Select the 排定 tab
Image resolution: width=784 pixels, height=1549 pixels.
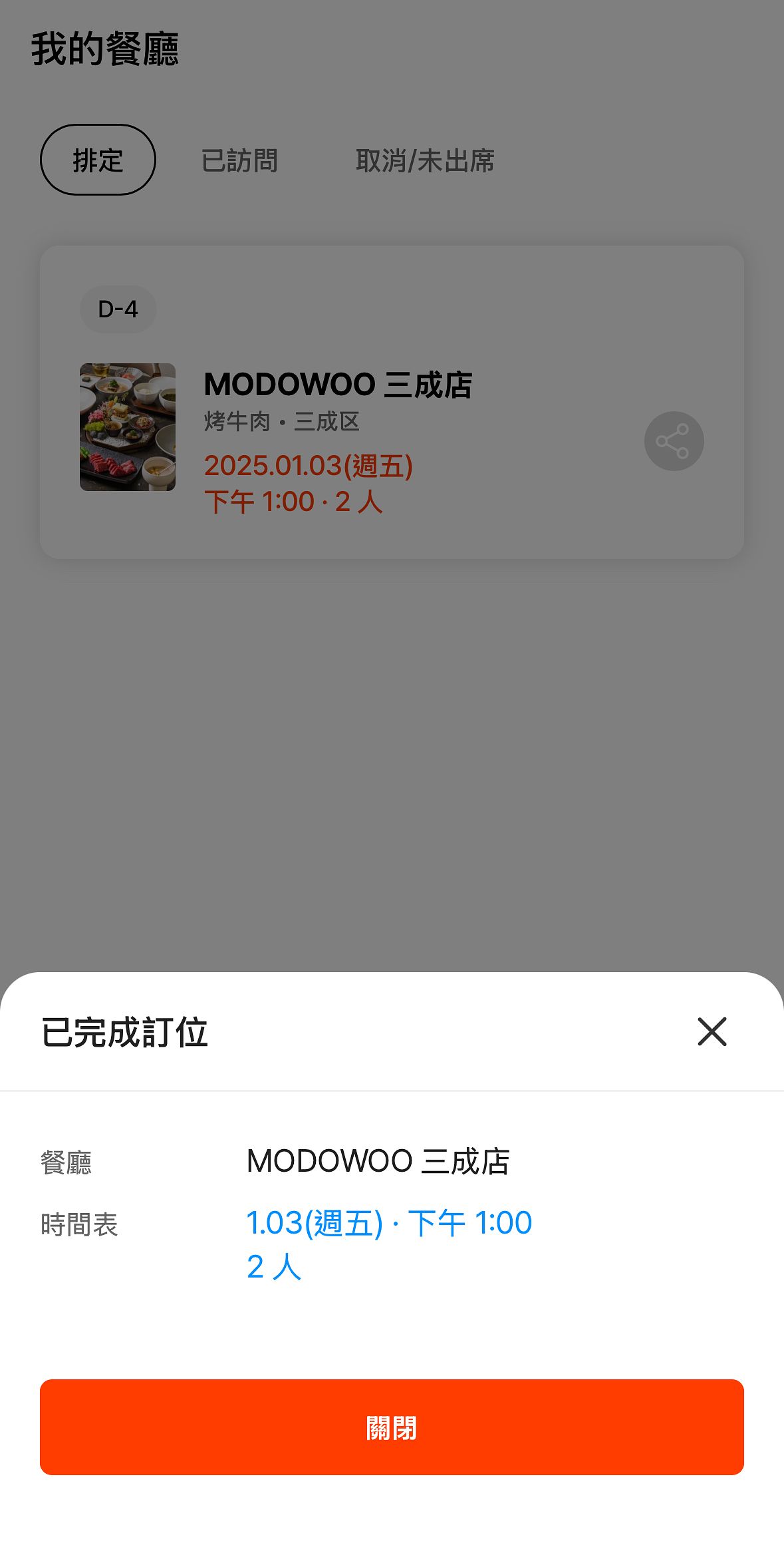98,160
